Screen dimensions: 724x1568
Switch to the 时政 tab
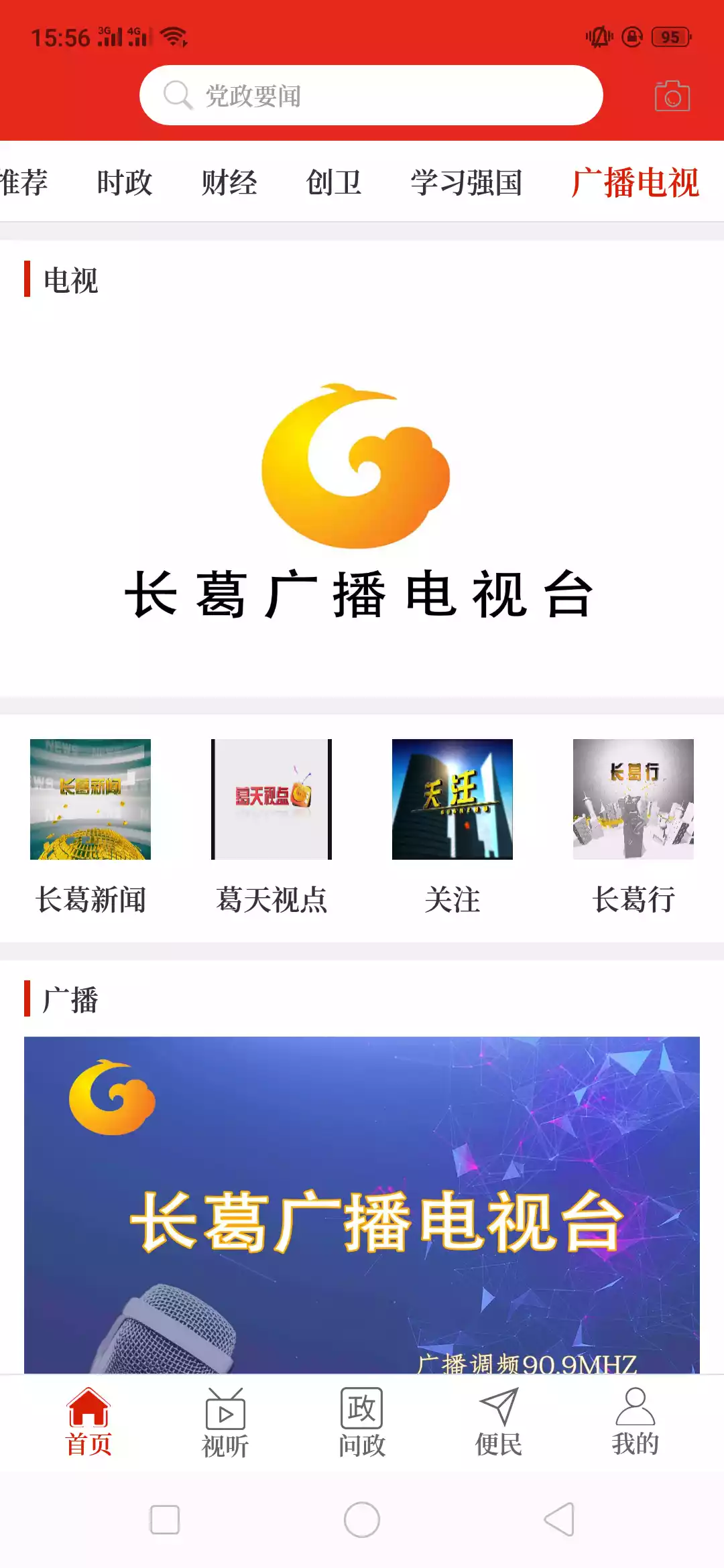(125, 182)
